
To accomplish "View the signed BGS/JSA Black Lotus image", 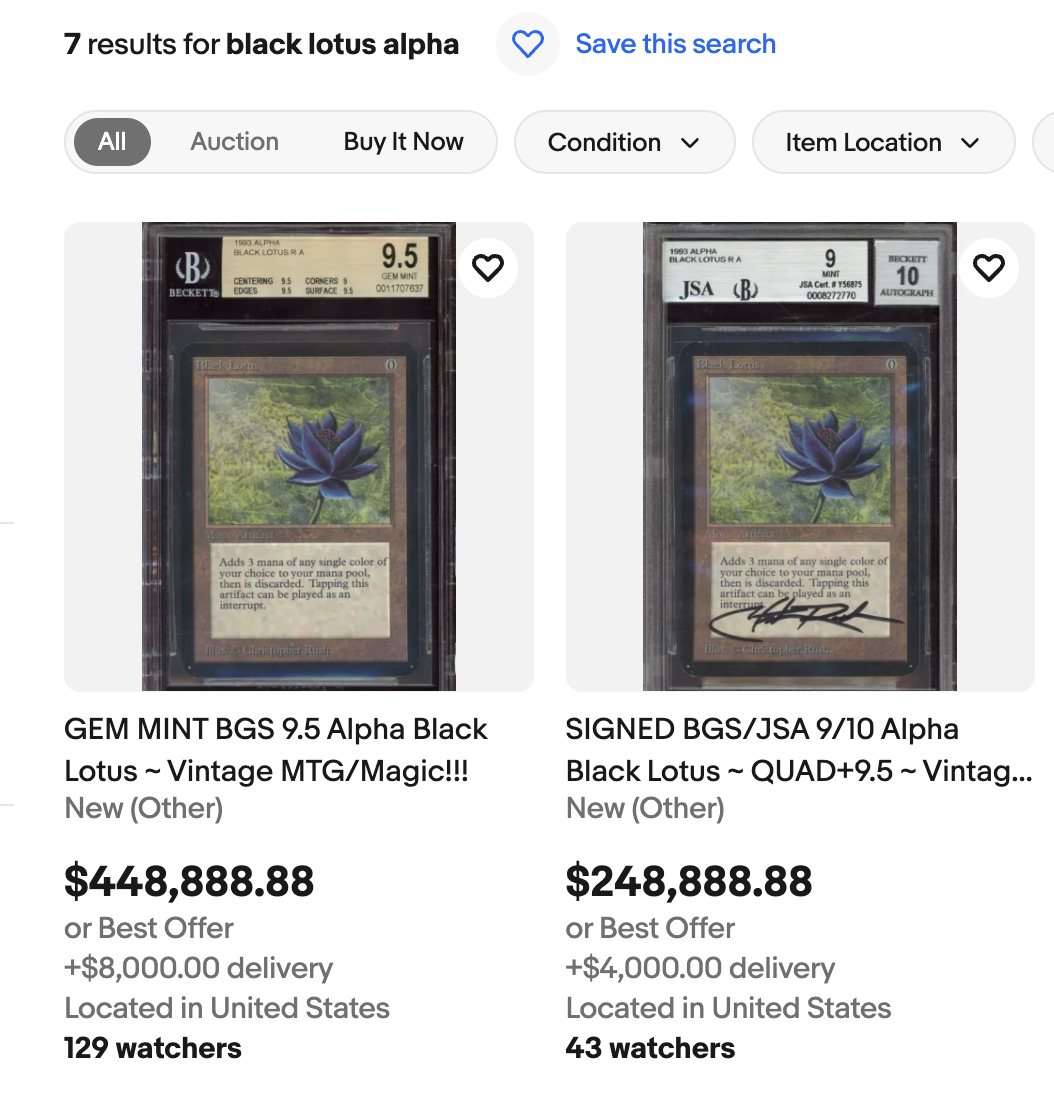I will pos(799,456).
